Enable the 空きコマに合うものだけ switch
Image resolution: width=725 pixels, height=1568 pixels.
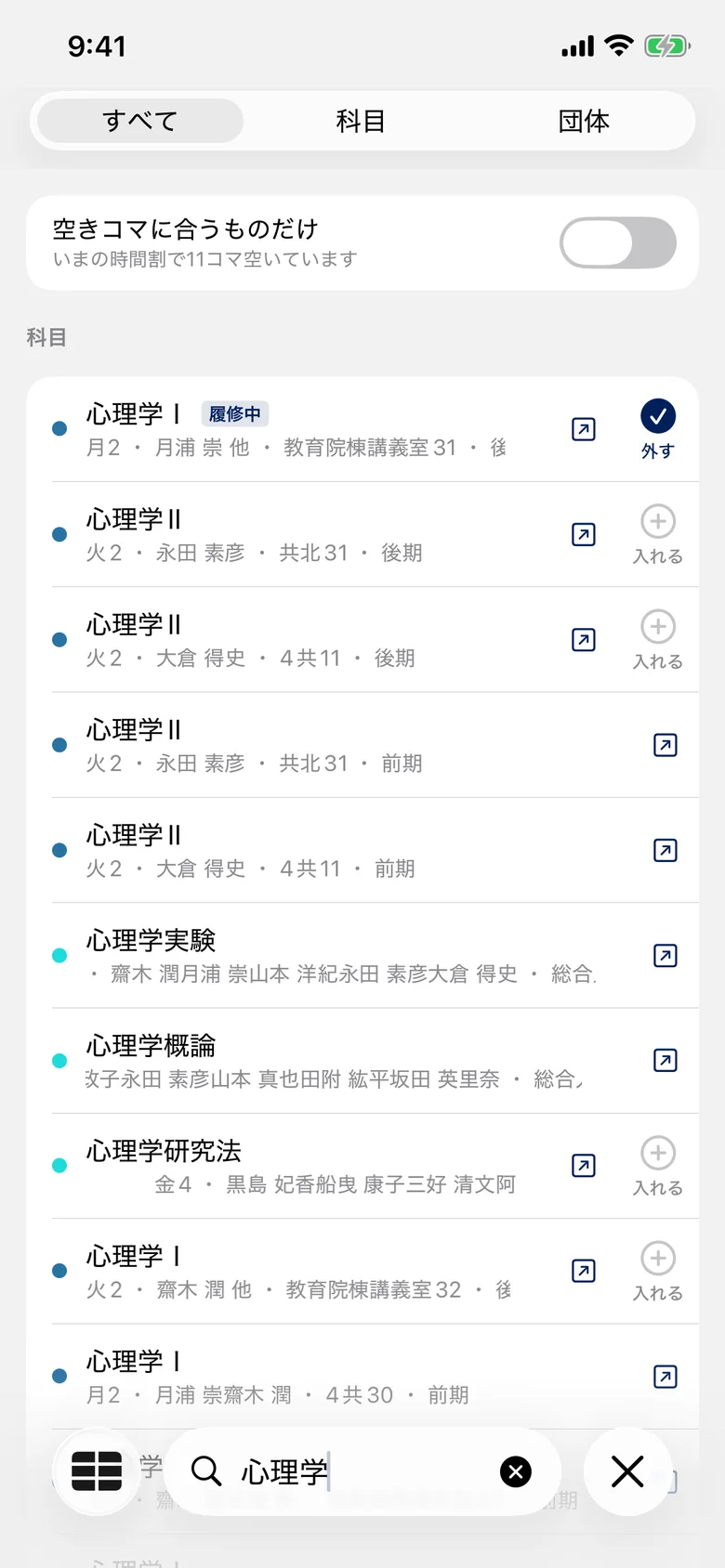click(618, 243)
